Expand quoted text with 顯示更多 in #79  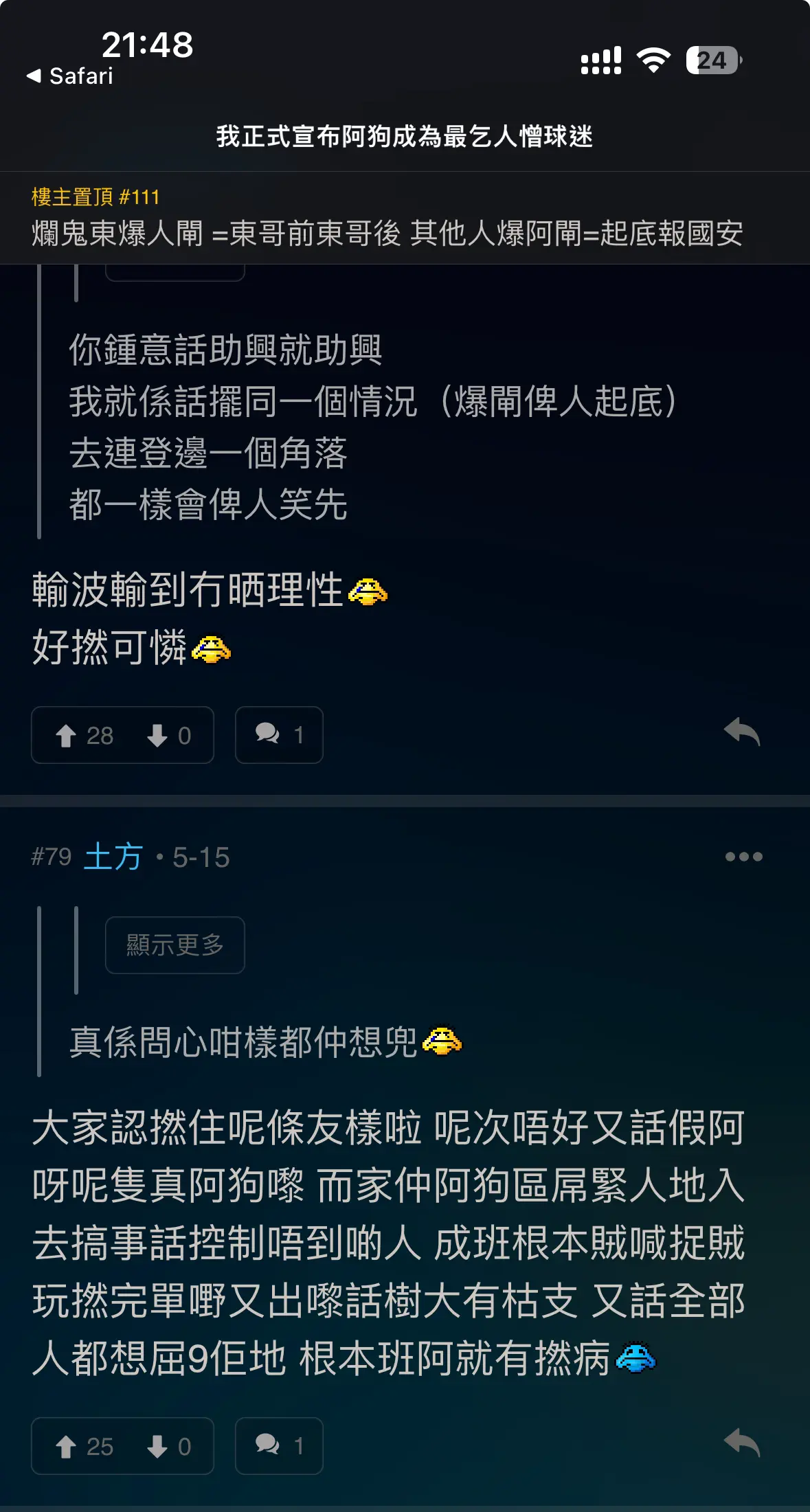[175, 945]
